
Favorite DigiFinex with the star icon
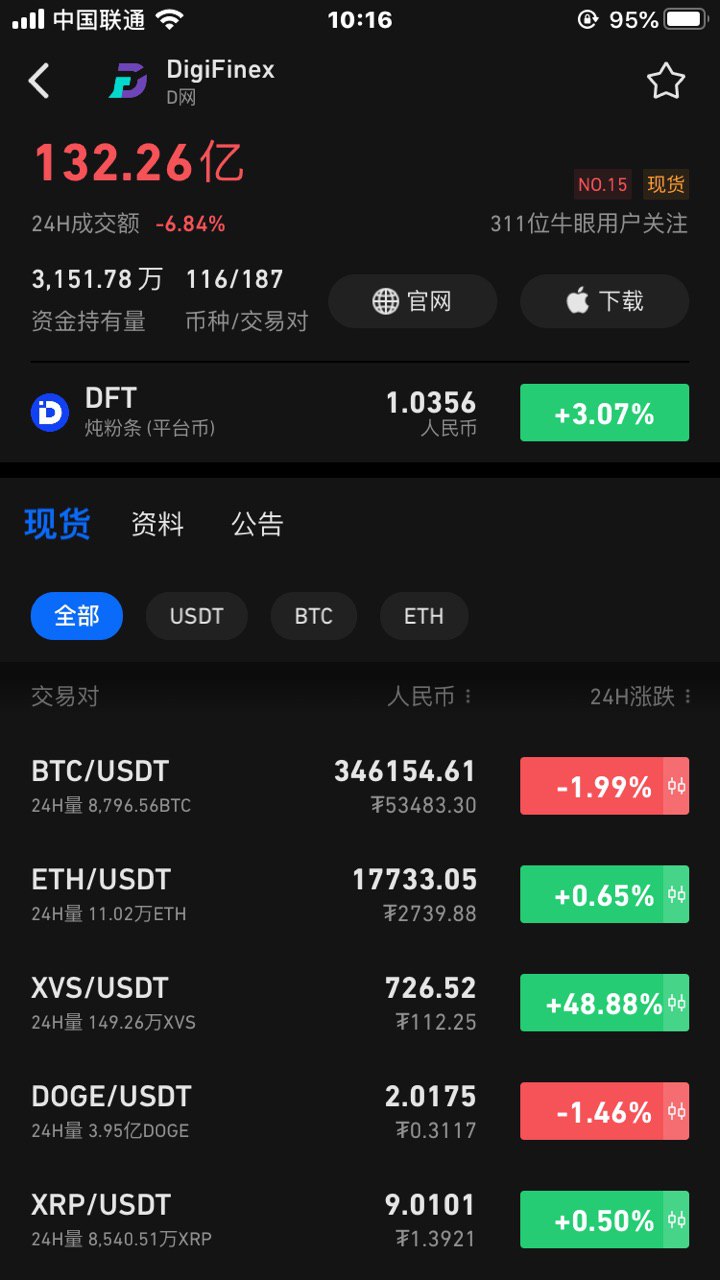click(665, 81)
